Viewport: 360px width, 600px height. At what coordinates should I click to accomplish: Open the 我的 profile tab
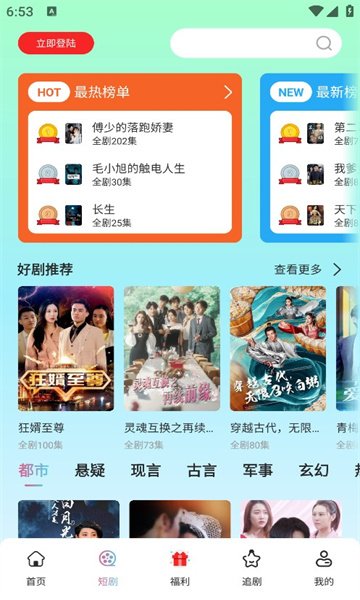(x=324, y=568)
